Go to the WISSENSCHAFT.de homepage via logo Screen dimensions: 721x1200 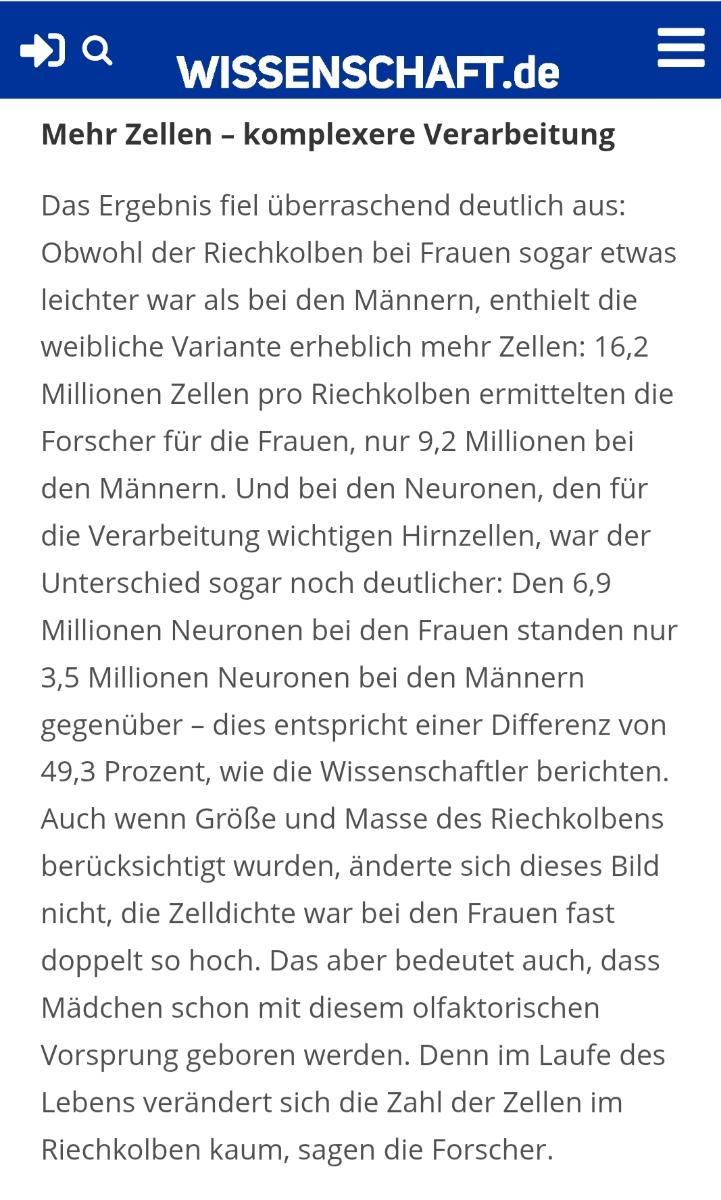(x=368, y=72)
